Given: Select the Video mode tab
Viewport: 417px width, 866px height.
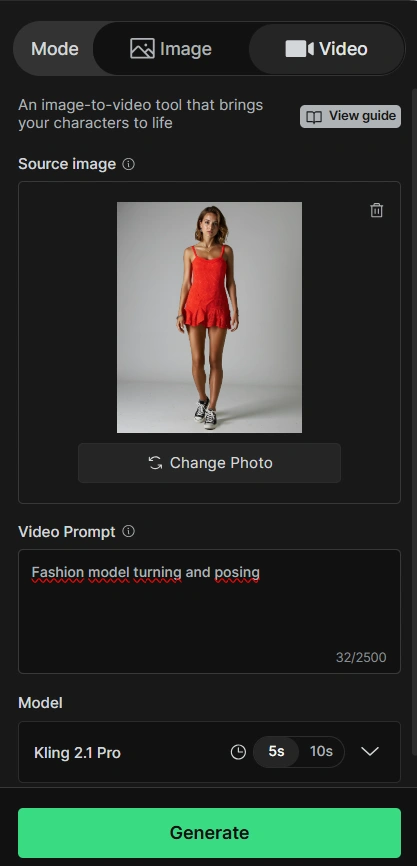Looking at the screenshot, I should click(326, 49).
